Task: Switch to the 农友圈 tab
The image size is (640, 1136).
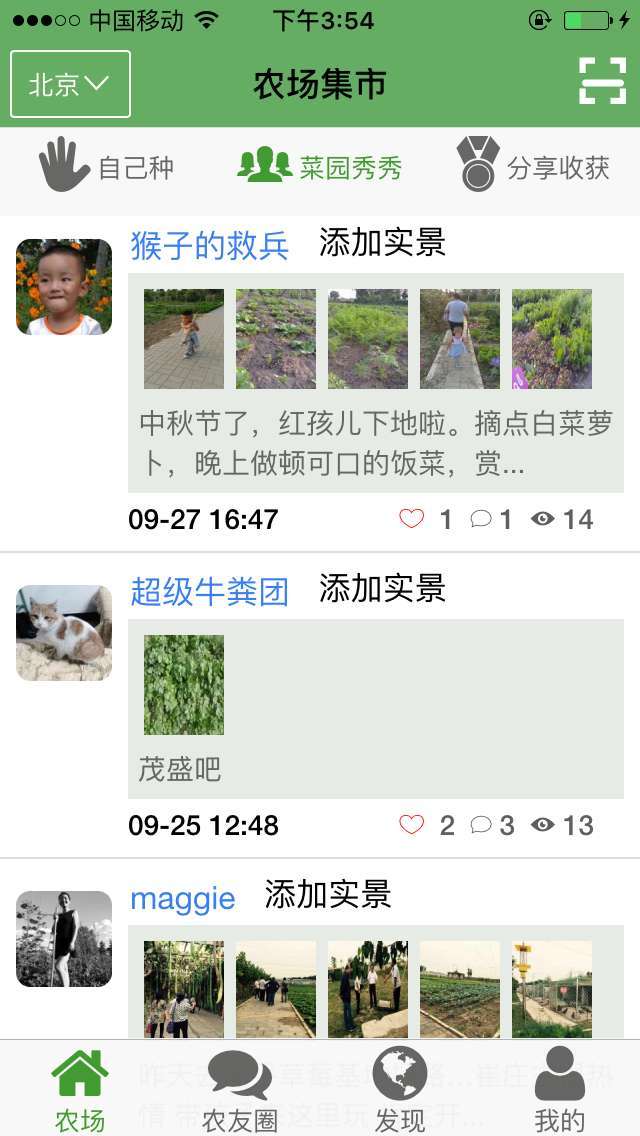Action: pyautogui.click(x=240, y=1090)
